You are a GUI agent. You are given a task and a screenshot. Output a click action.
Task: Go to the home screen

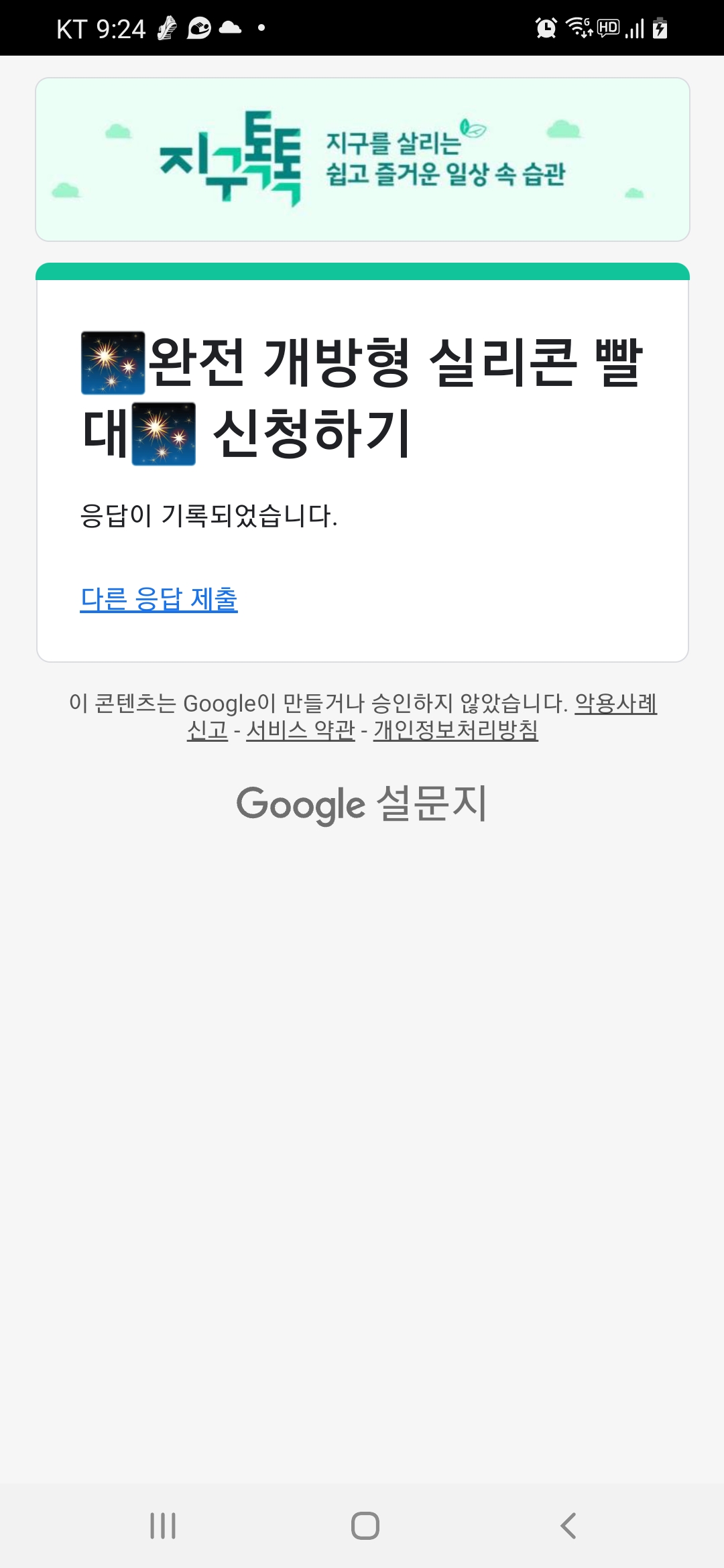[365, 1526]
